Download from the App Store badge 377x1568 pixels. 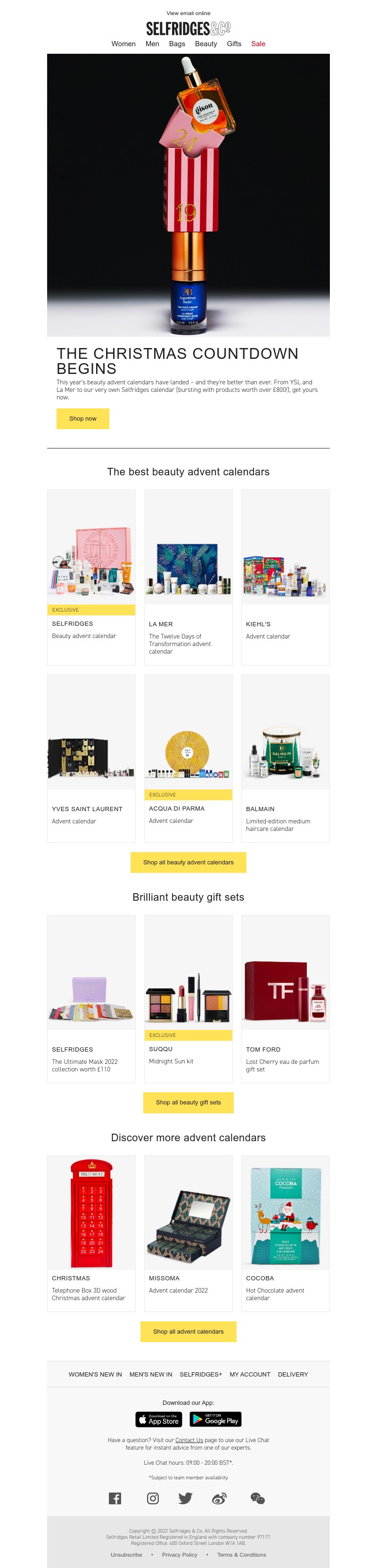(159, 1419)
